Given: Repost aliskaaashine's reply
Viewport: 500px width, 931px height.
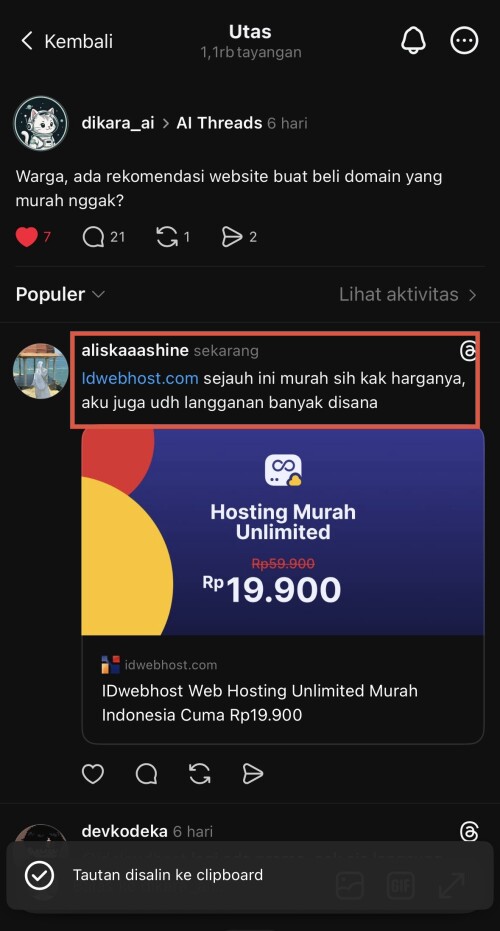Looking at the screenshot, I should pos(200,774).
